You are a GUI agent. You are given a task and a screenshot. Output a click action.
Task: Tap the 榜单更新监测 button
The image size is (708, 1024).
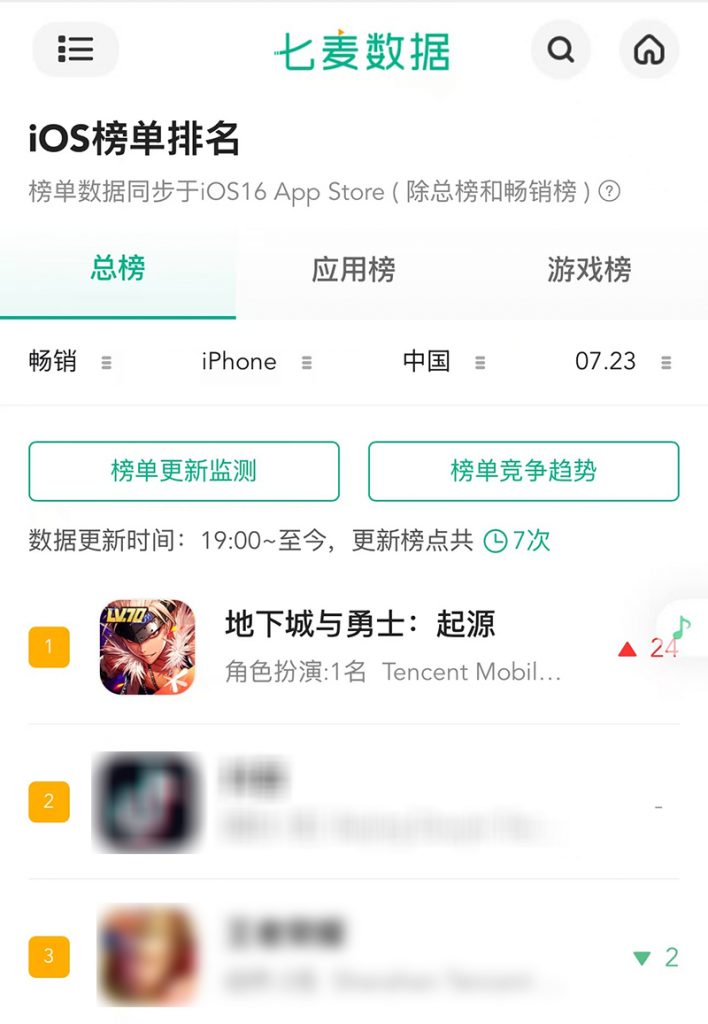(184, 471)
